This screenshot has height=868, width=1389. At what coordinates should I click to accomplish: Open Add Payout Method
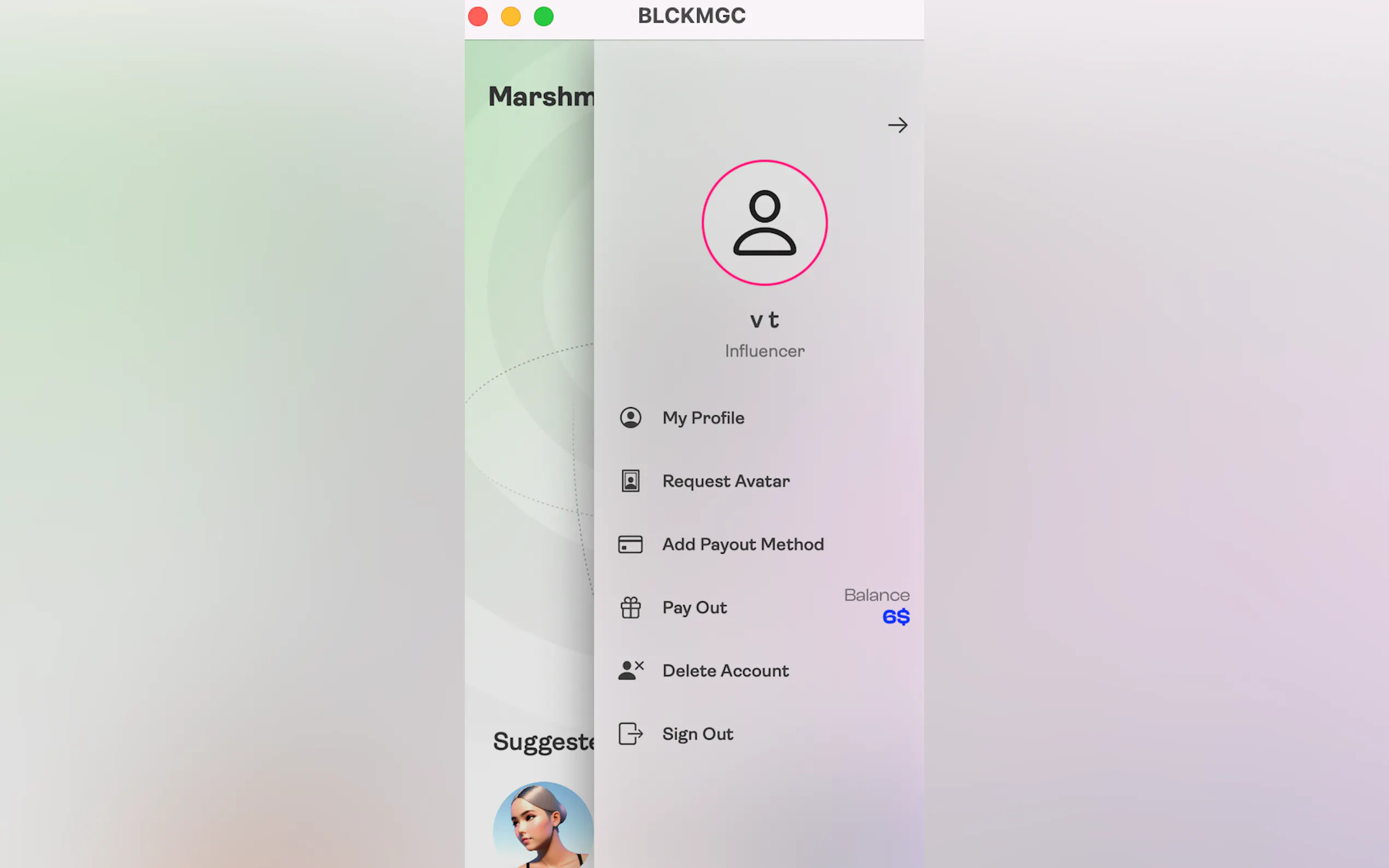(x=743, y=544)
